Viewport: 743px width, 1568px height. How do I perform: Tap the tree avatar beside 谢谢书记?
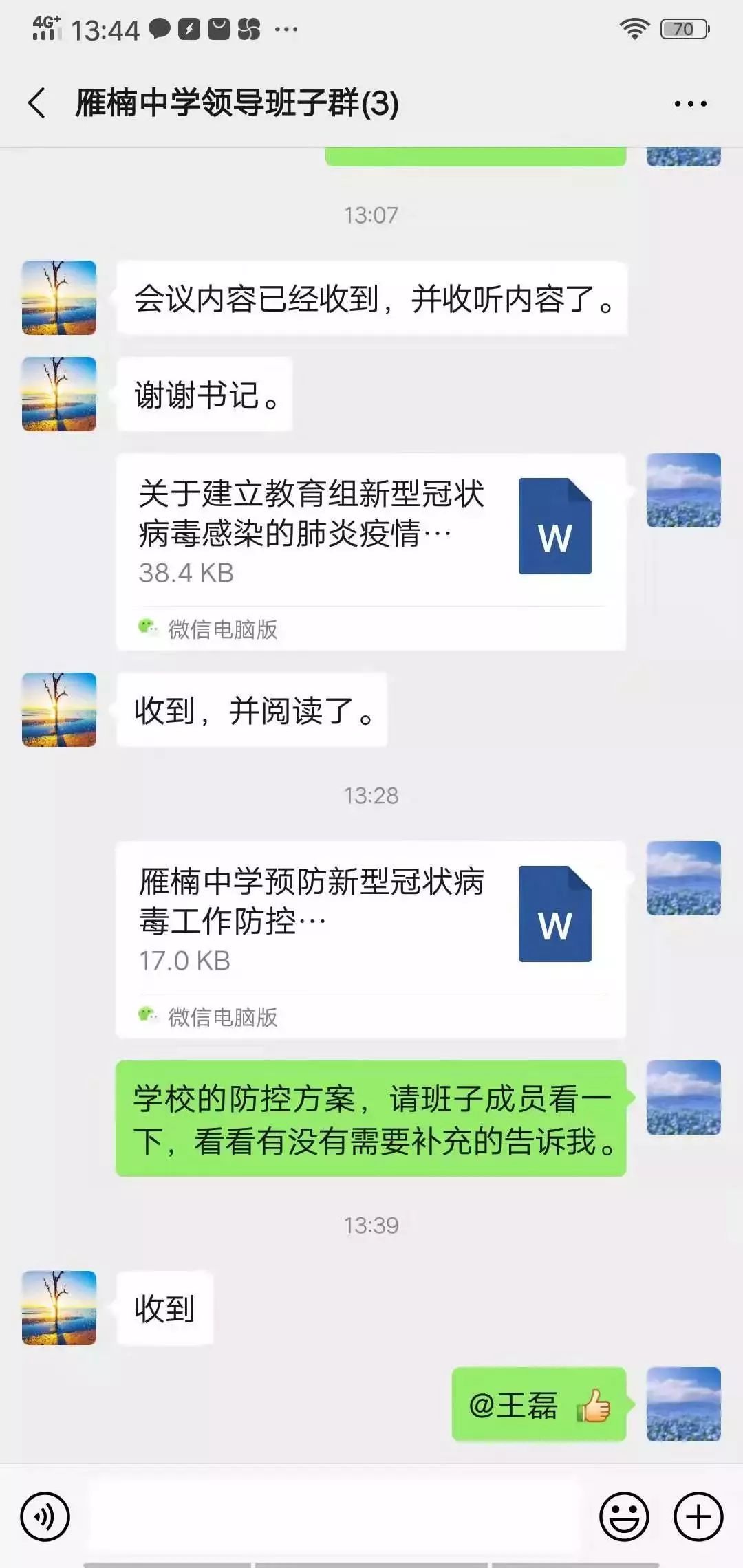pos(59,394)
